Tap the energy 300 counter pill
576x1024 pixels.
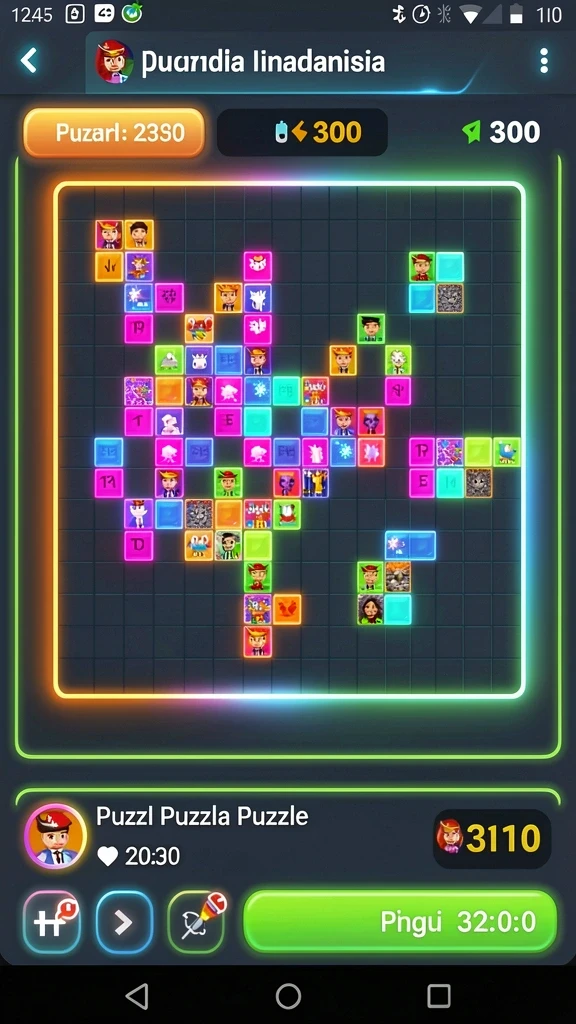302,133
